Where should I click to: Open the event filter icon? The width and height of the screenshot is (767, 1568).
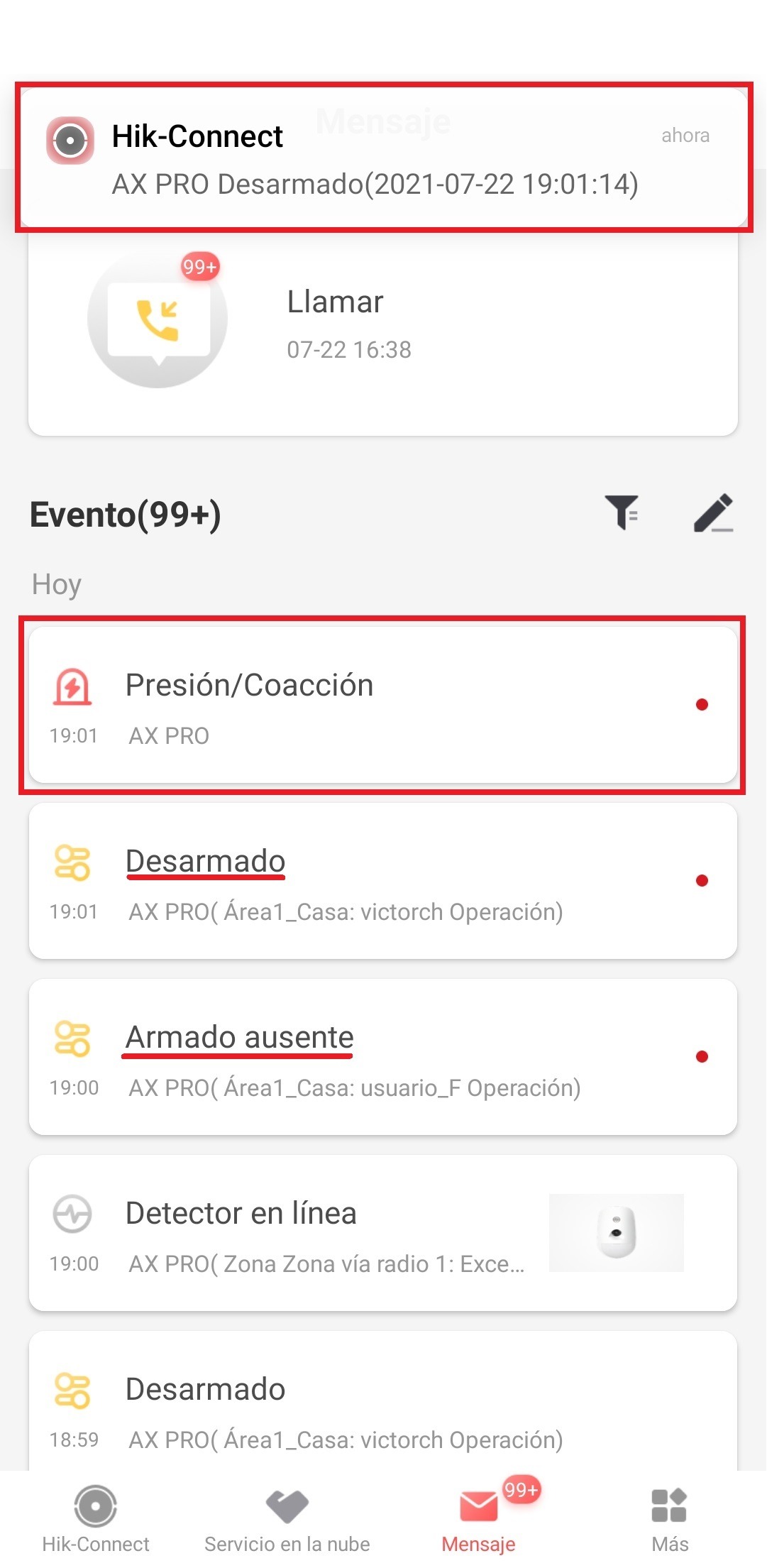[x=622, y=512]
